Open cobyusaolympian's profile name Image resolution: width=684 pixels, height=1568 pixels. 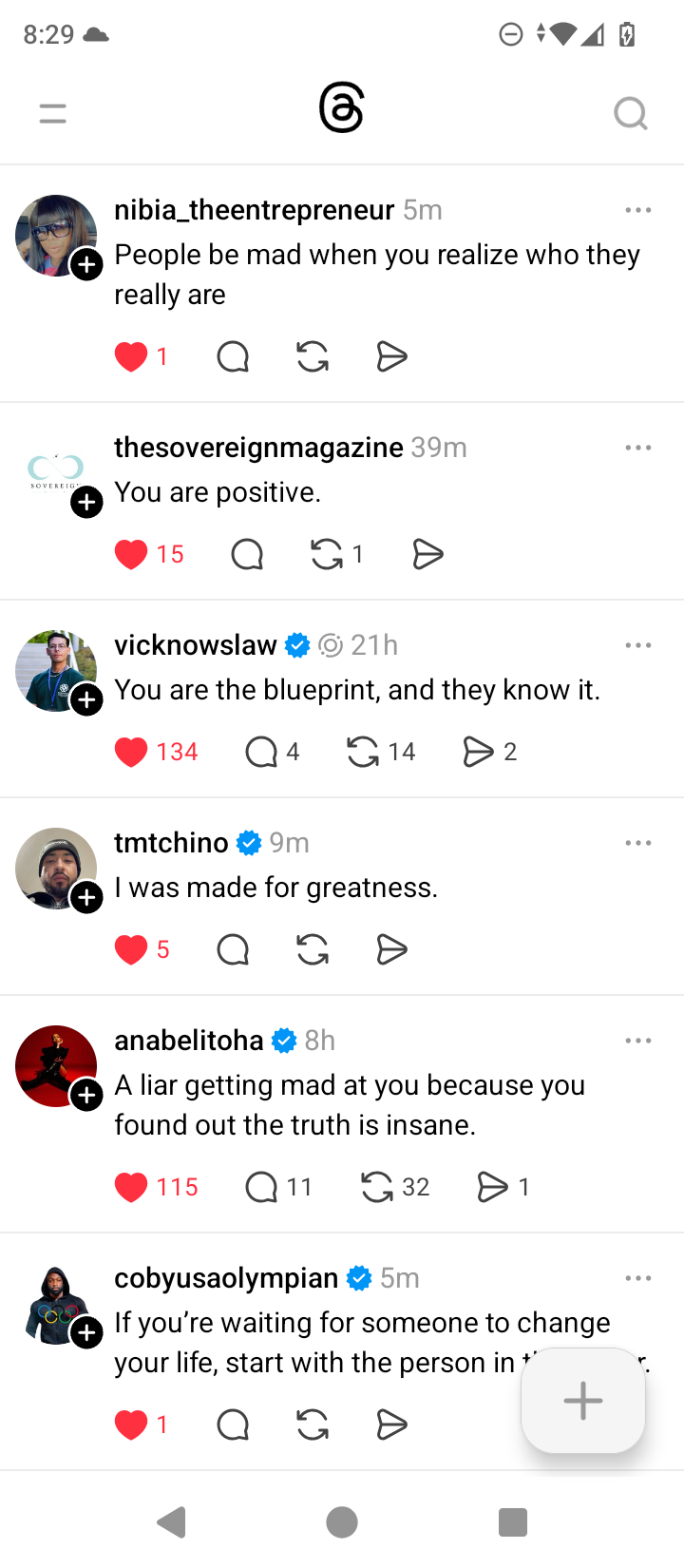tap(226, 1278)
